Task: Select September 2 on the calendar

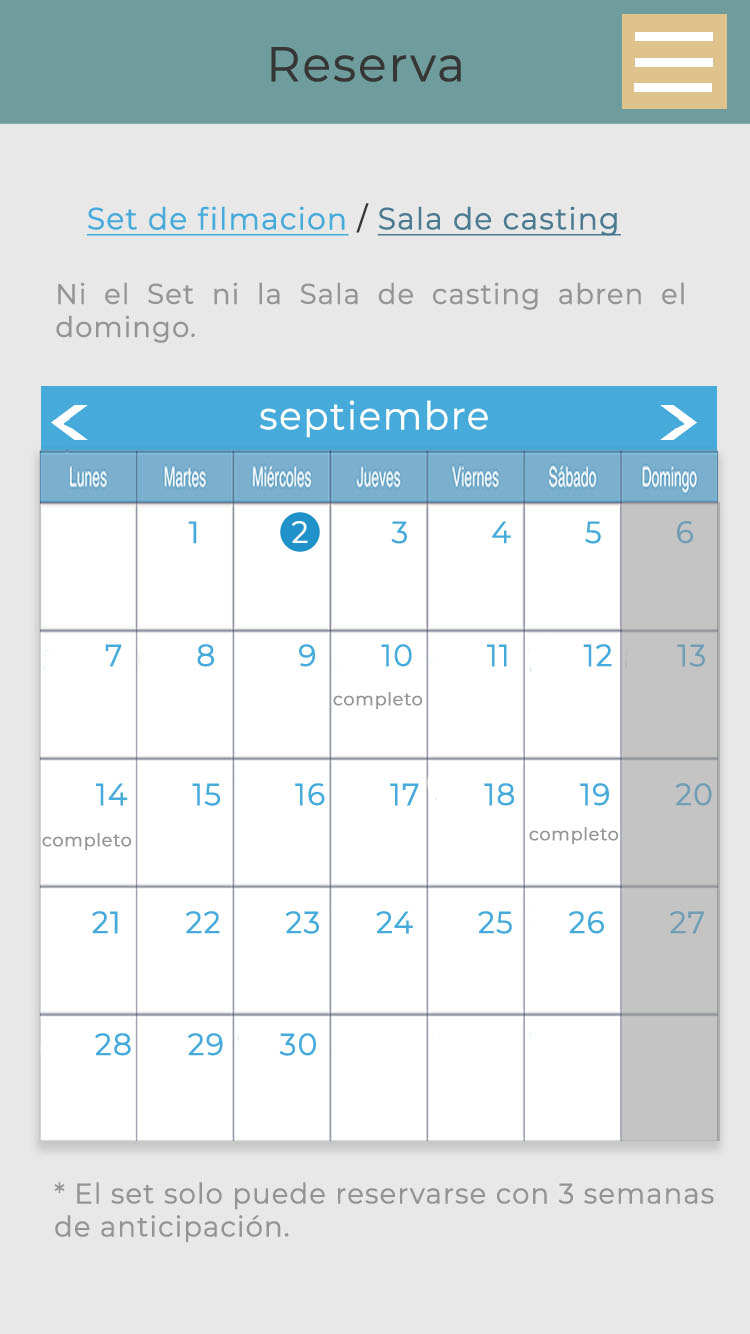Action: coord(299,533)
